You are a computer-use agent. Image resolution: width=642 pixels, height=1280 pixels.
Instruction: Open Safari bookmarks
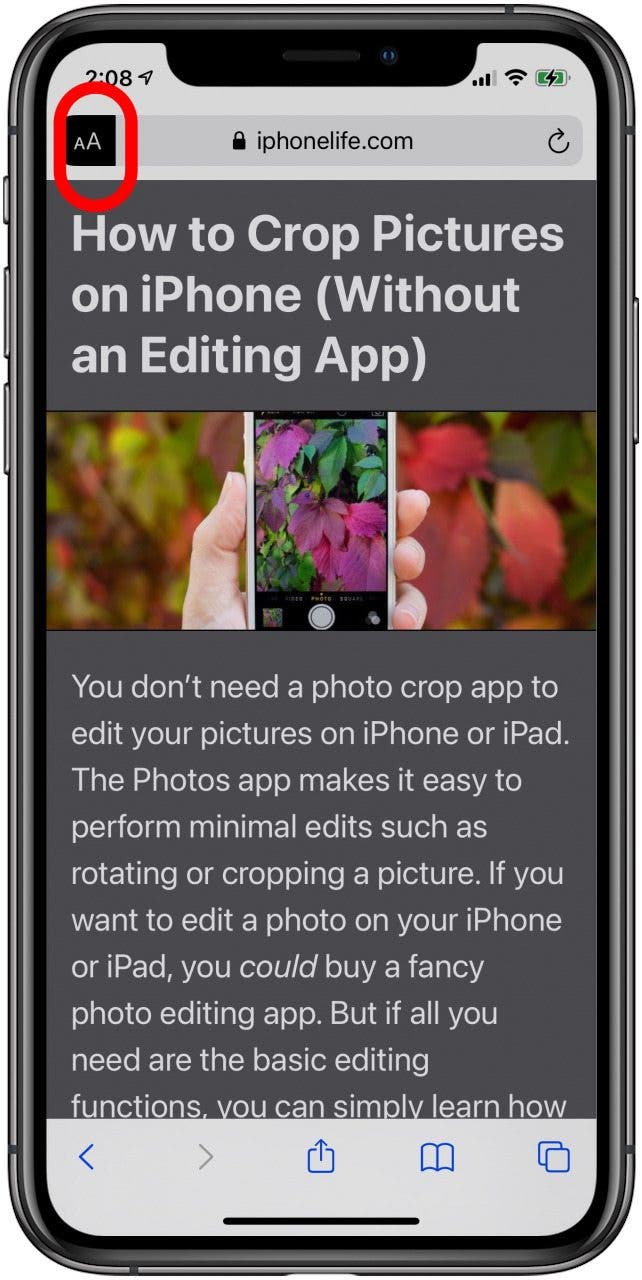point(437,1158)
